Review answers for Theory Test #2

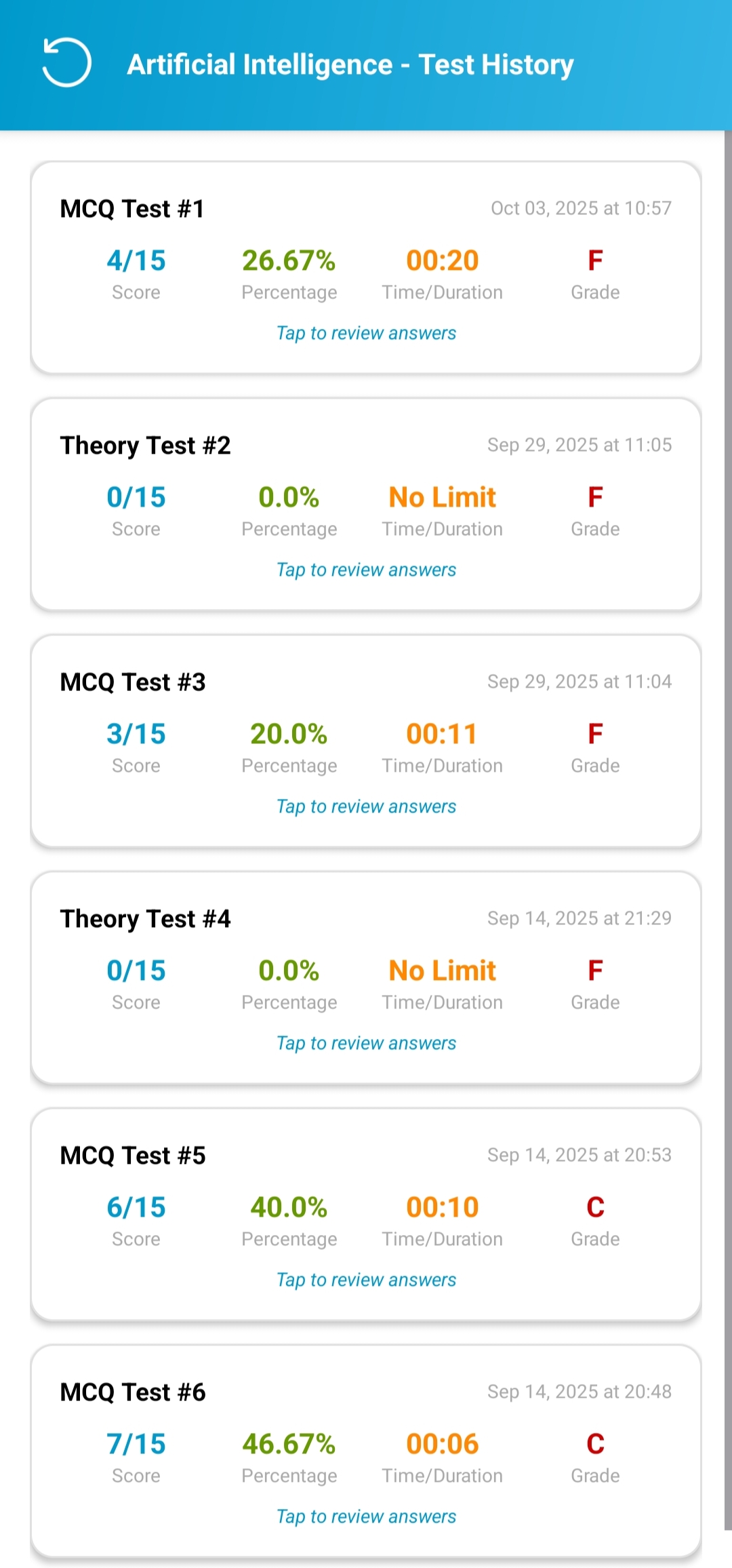click(366, 570)
